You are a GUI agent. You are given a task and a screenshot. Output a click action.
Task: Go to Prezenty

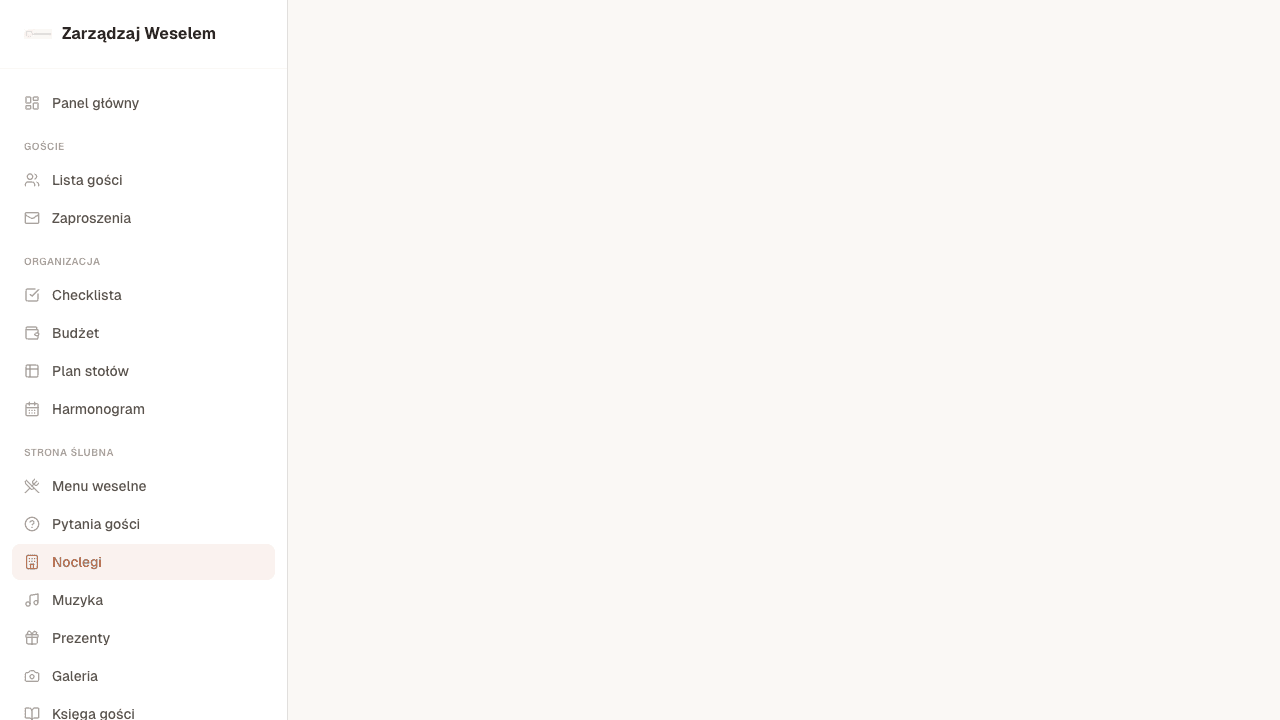[81, 638]
